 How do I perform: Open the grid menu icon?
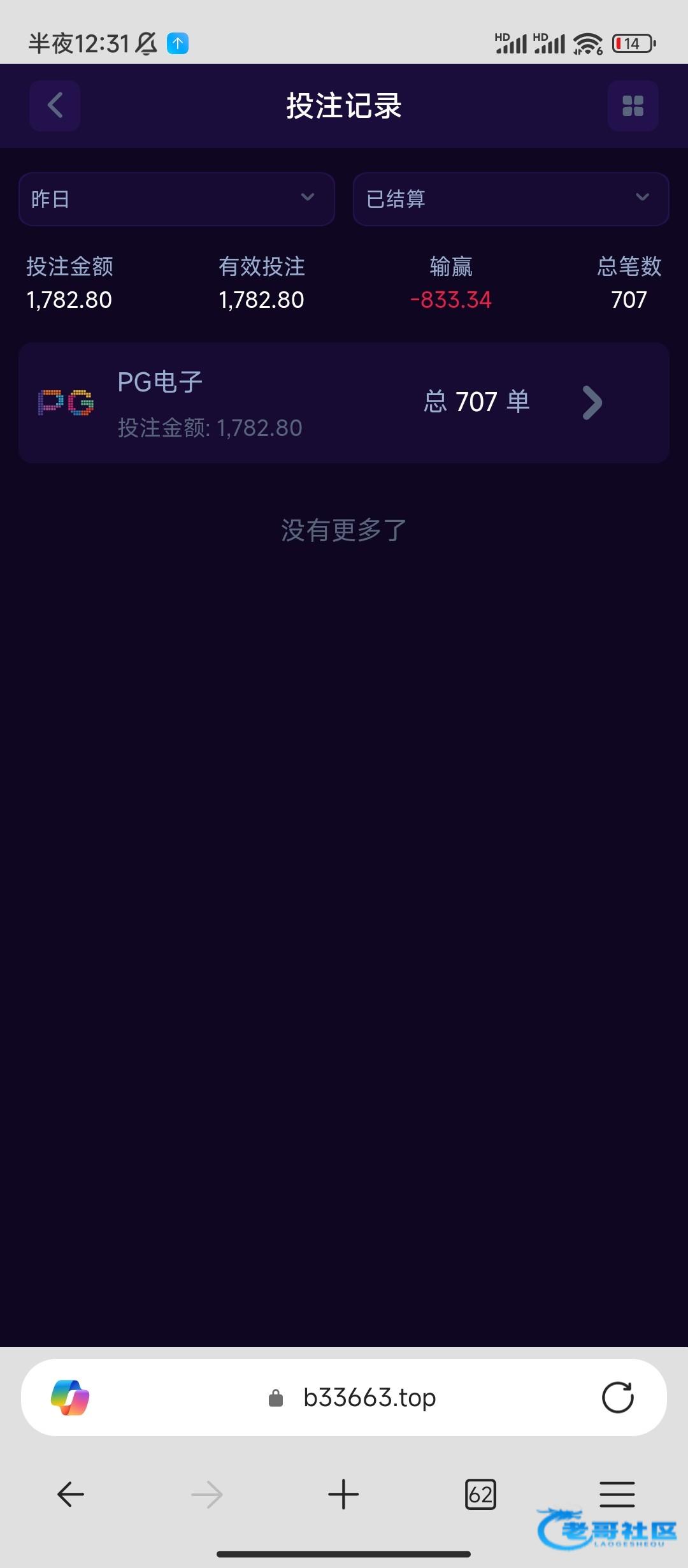coord(633,106)
